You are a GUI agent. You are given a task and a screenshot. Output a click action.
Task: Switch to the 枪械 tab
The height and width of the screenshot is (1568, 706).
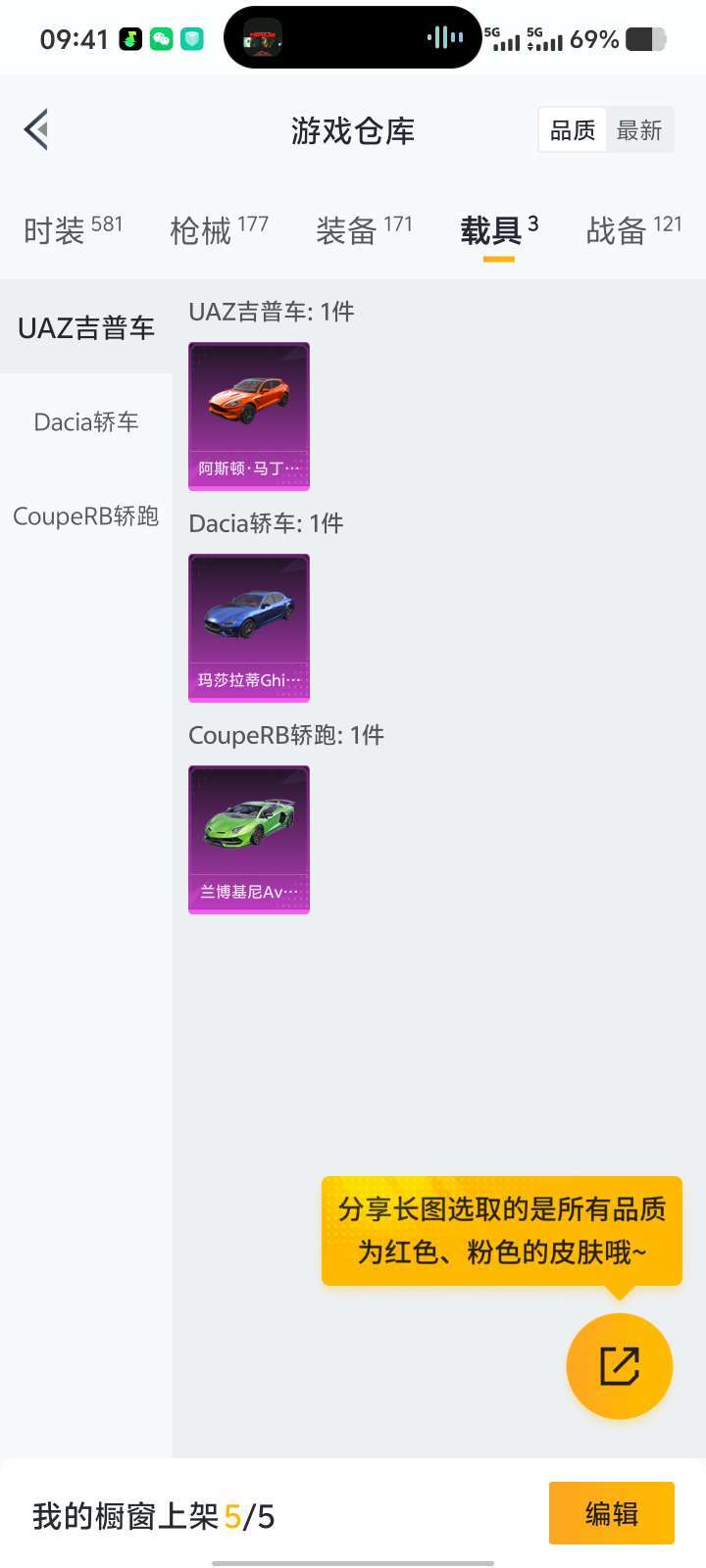(x=219, y=230)
